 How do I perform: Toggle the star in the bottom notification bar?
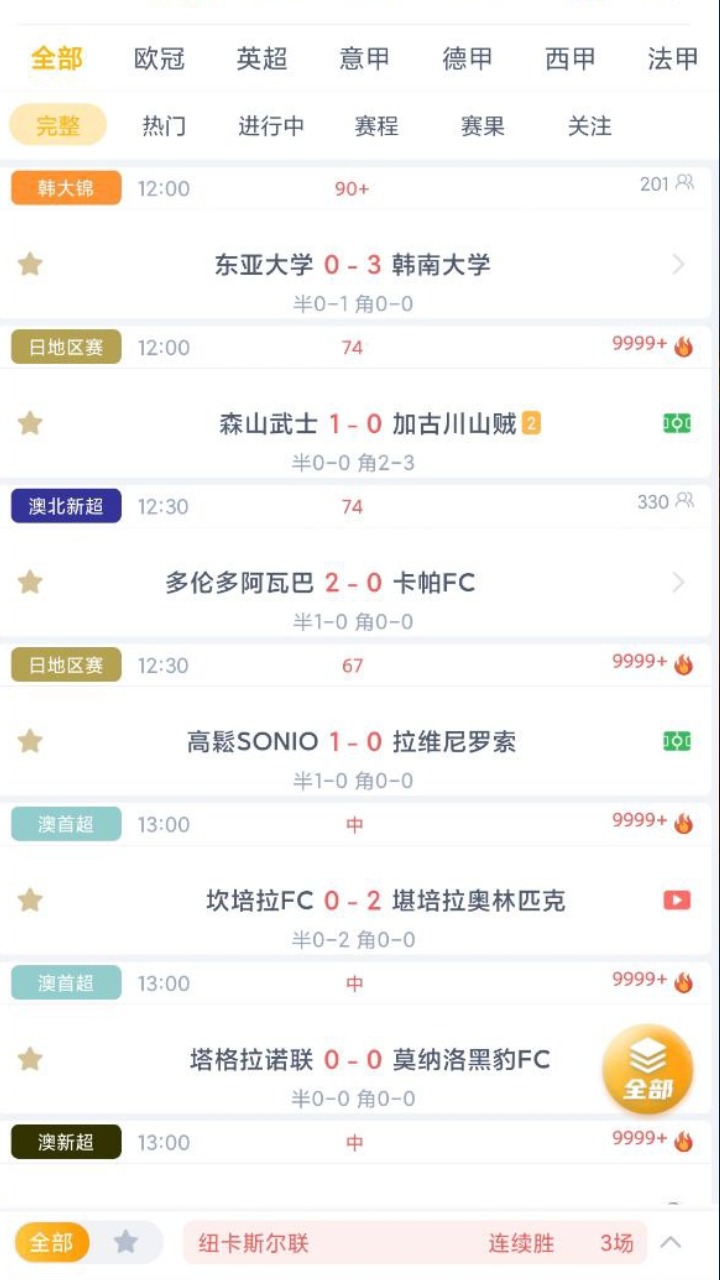126,1242
